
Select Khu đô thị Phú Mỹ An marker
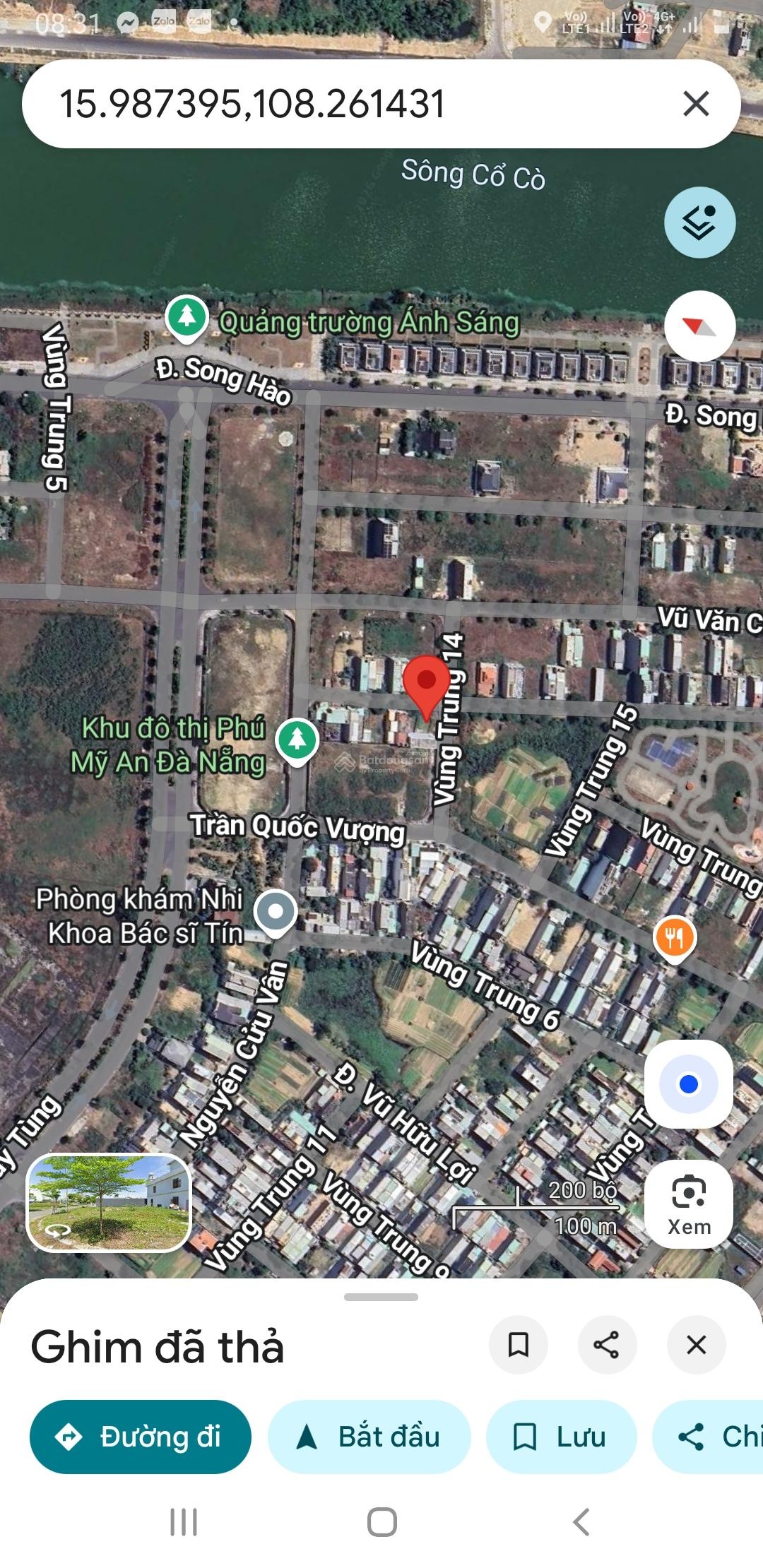297,740
